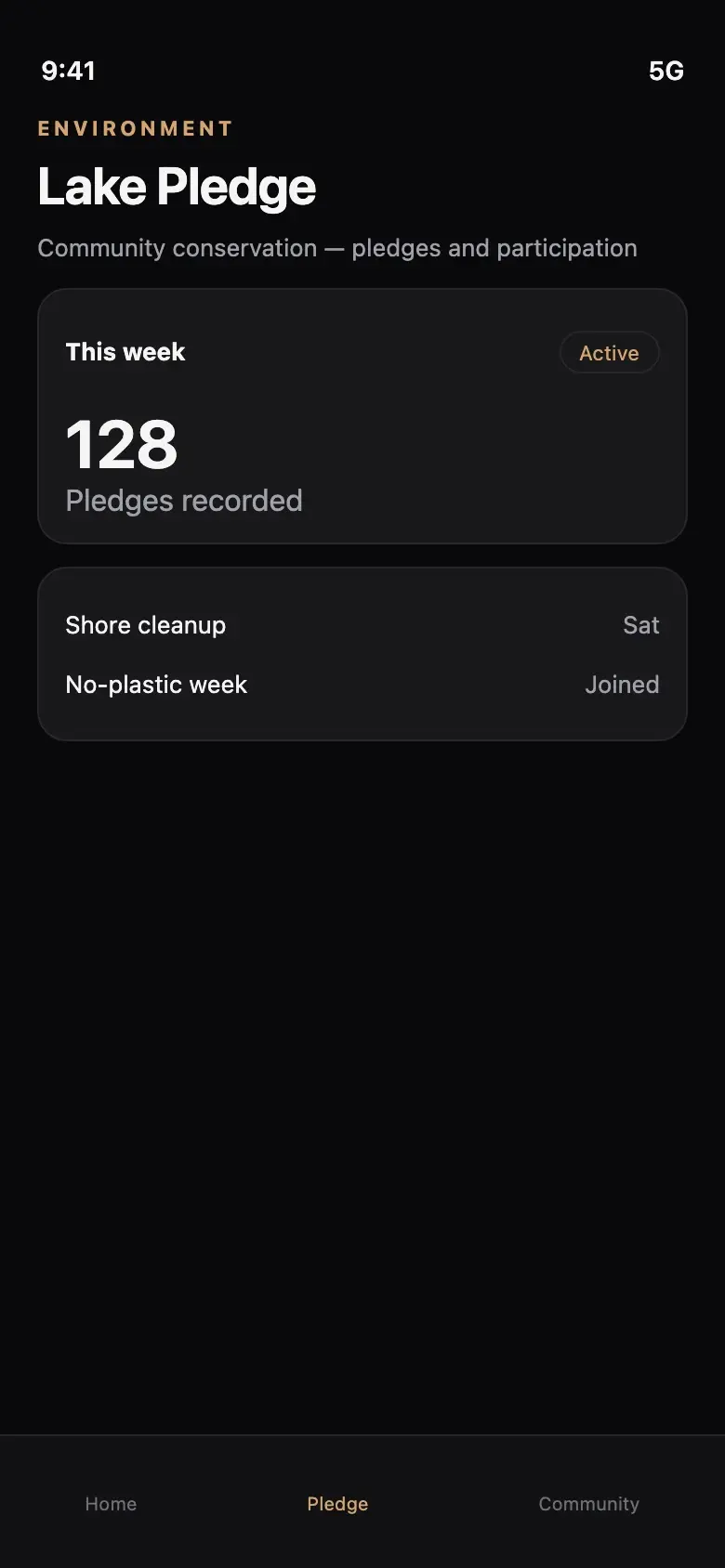Screen dimensions: 725x1568
Task: Go to the Community tab
Action: pos(588,1503)
